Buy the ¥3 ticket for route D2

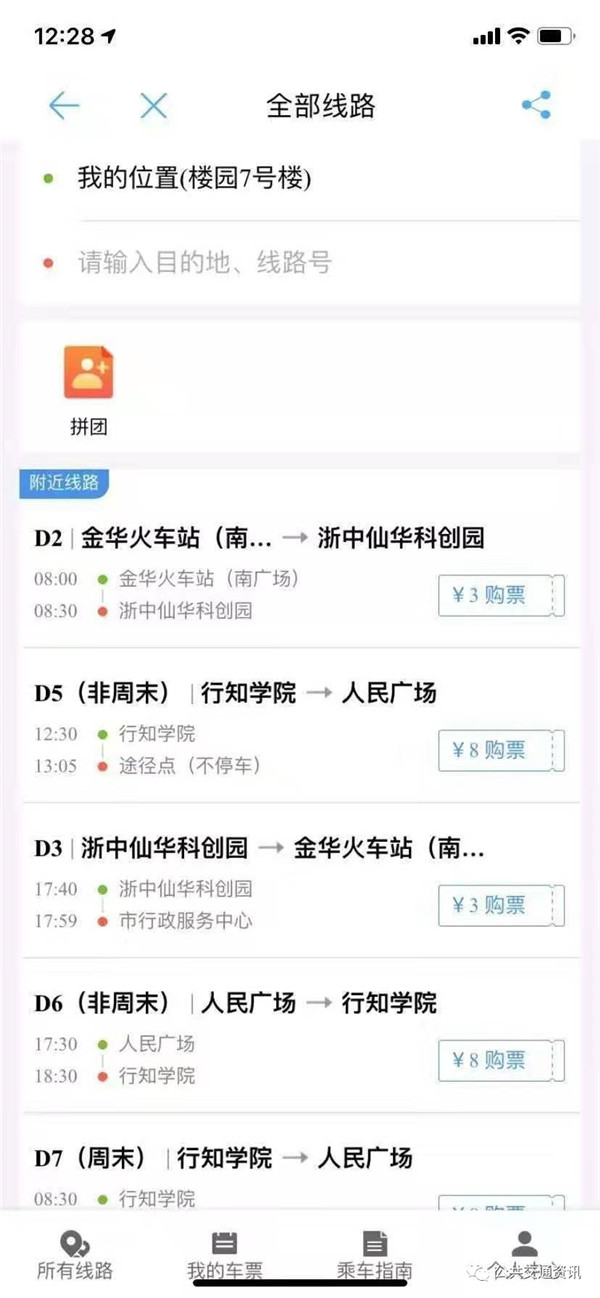pyautogui.click(x=500, y=596)
